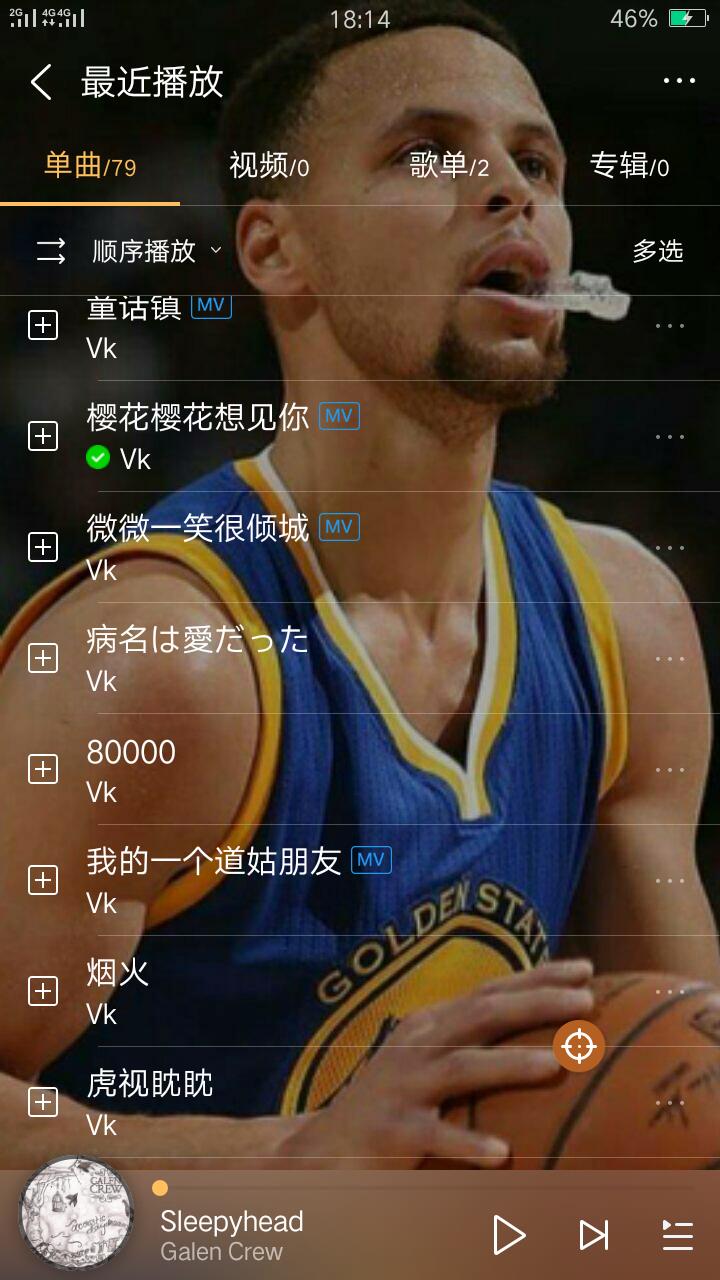720x1280 pixels.
Task: Switch to the 视频 tab
Action: coord(269,166)
